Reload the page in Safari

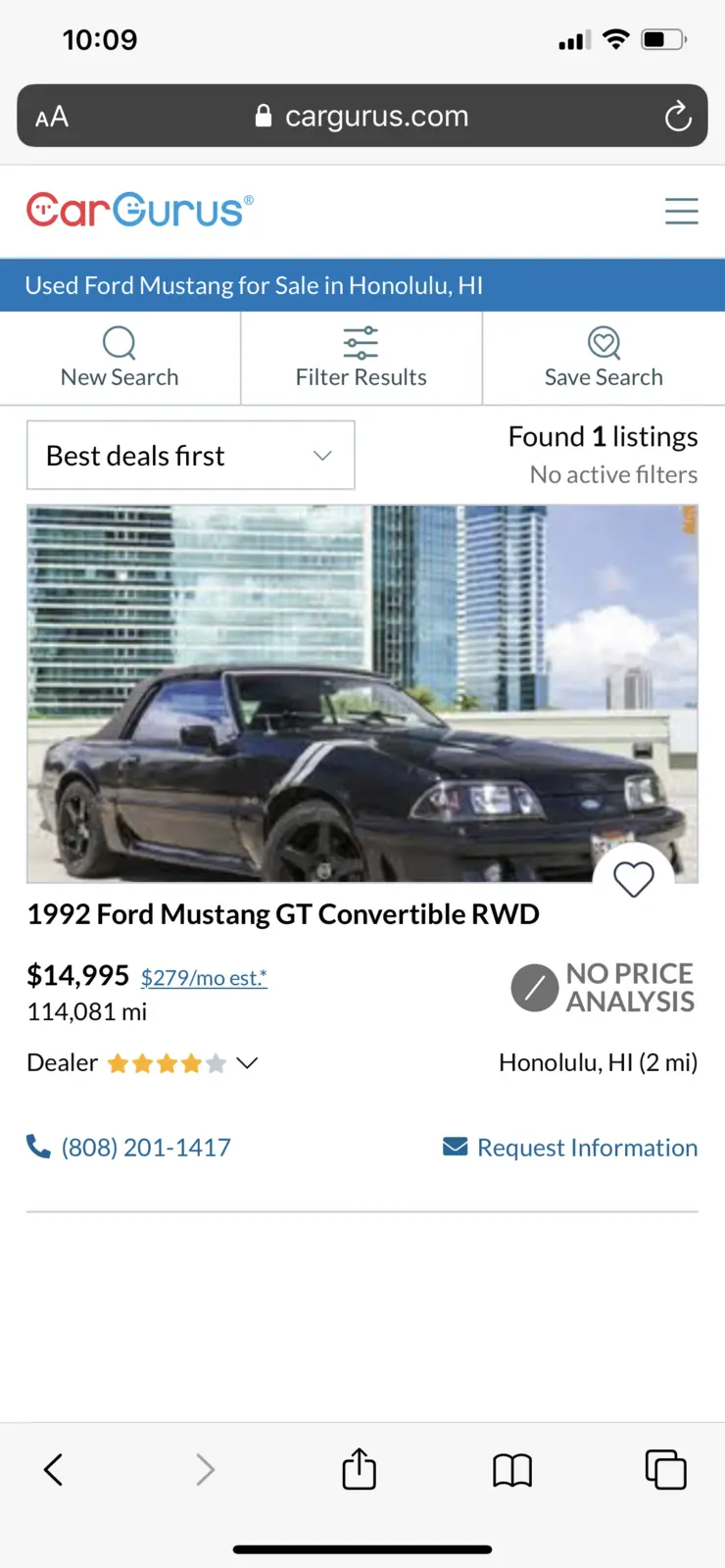[x=678, y=117]
